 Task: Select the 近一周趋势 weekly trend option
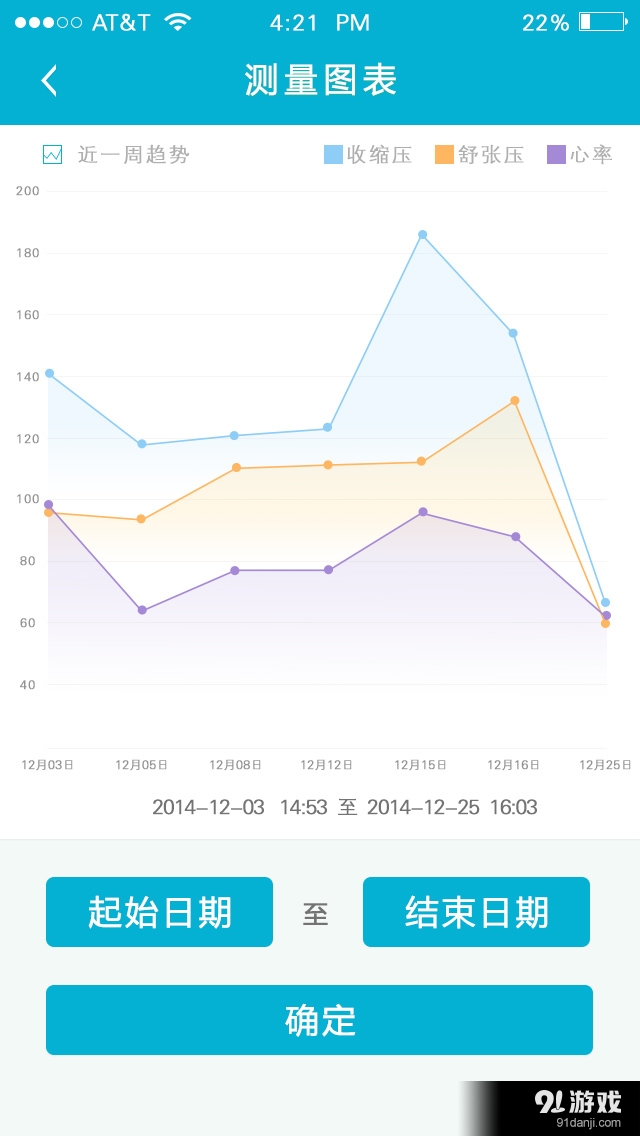[116, 155]
